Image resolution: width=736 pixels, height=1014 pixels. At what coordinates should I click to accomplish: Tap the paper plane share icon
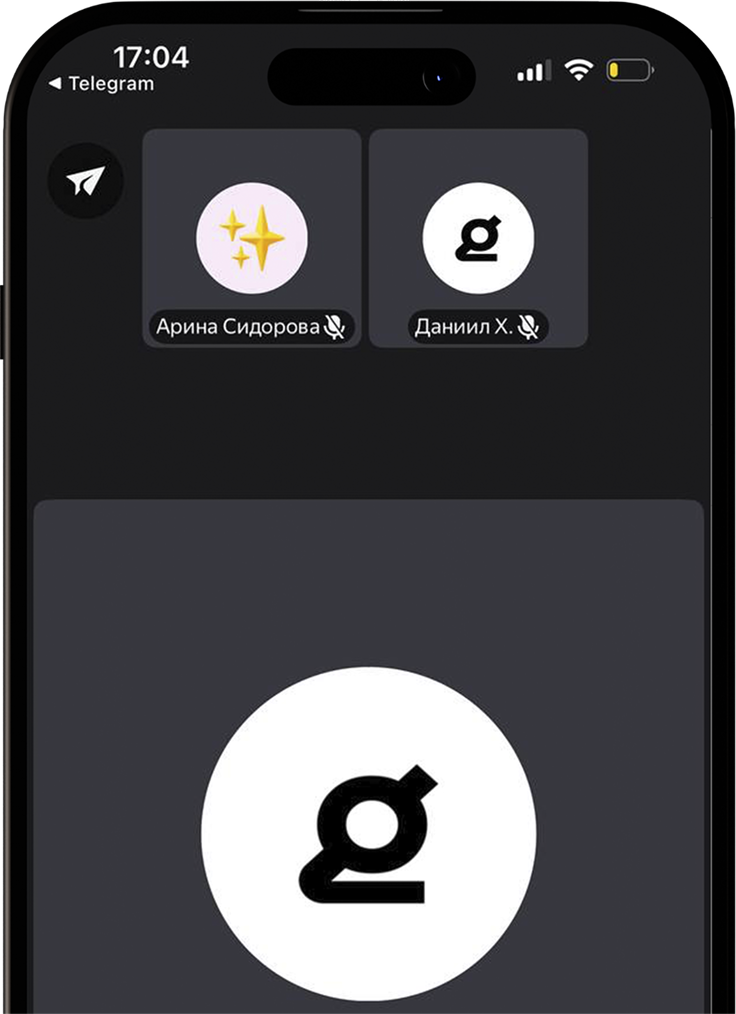tap(85, 181)
